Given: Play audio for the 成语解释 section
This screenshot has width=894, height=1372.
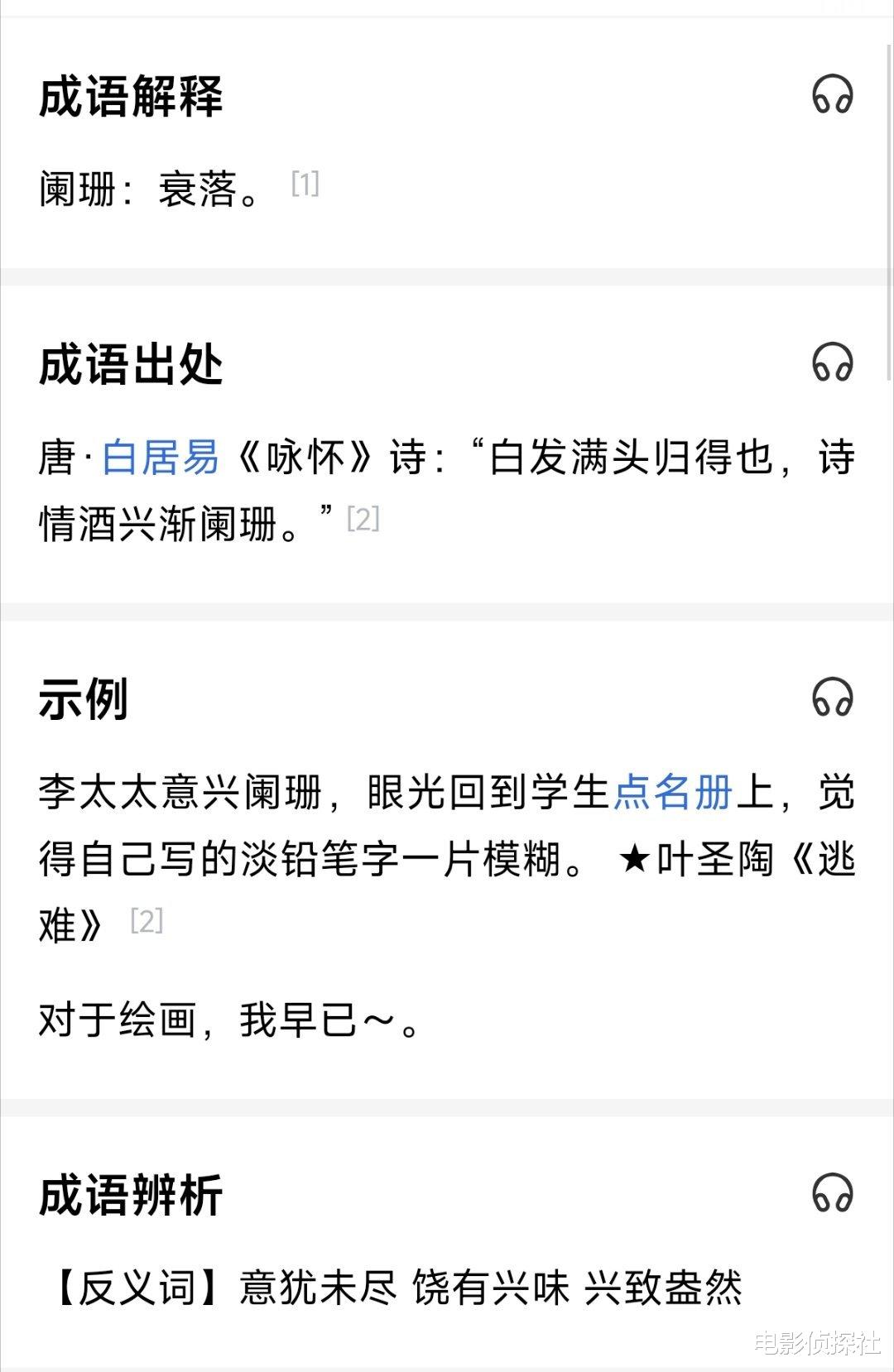Looking at the screenshot, I should coord(832,94).
